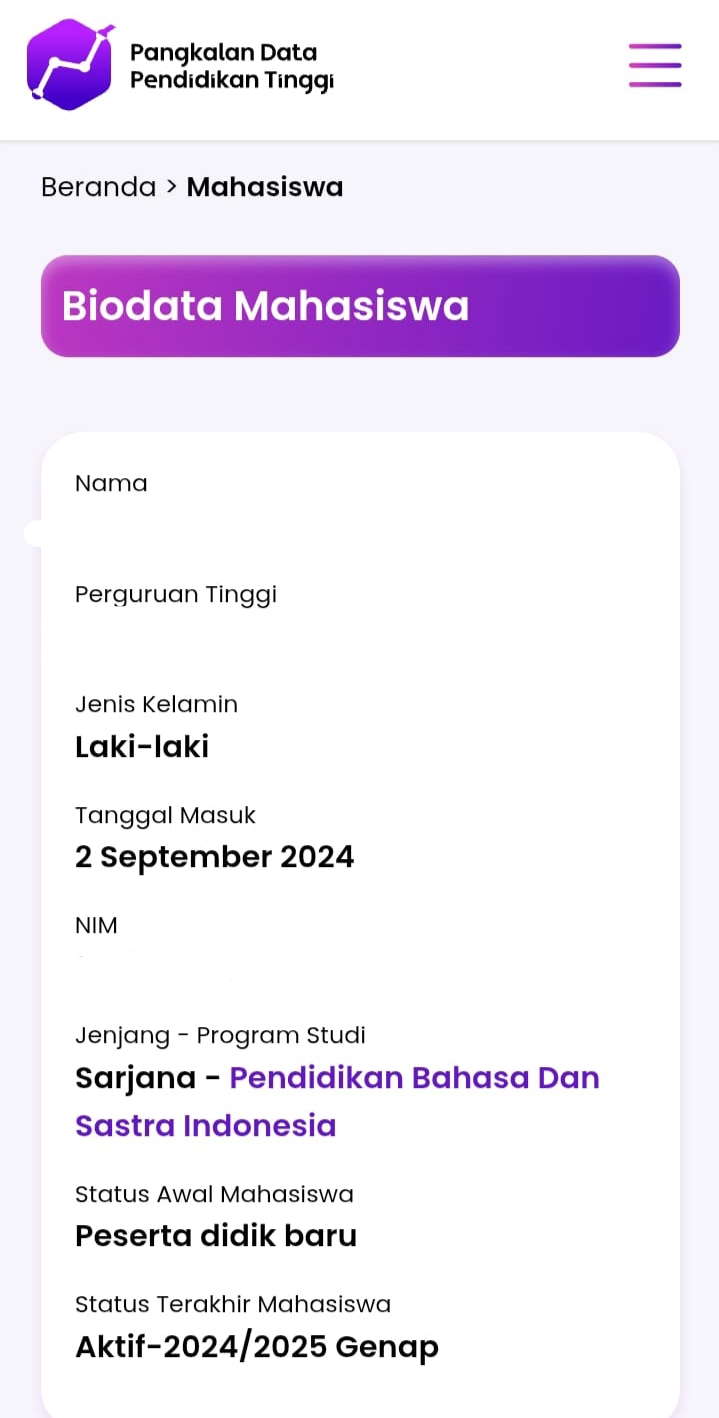719x1418 pixels.
Task: Open Pendidikan Bahasa Dan Sastra Indonesia link
Action: [414, 1078]
